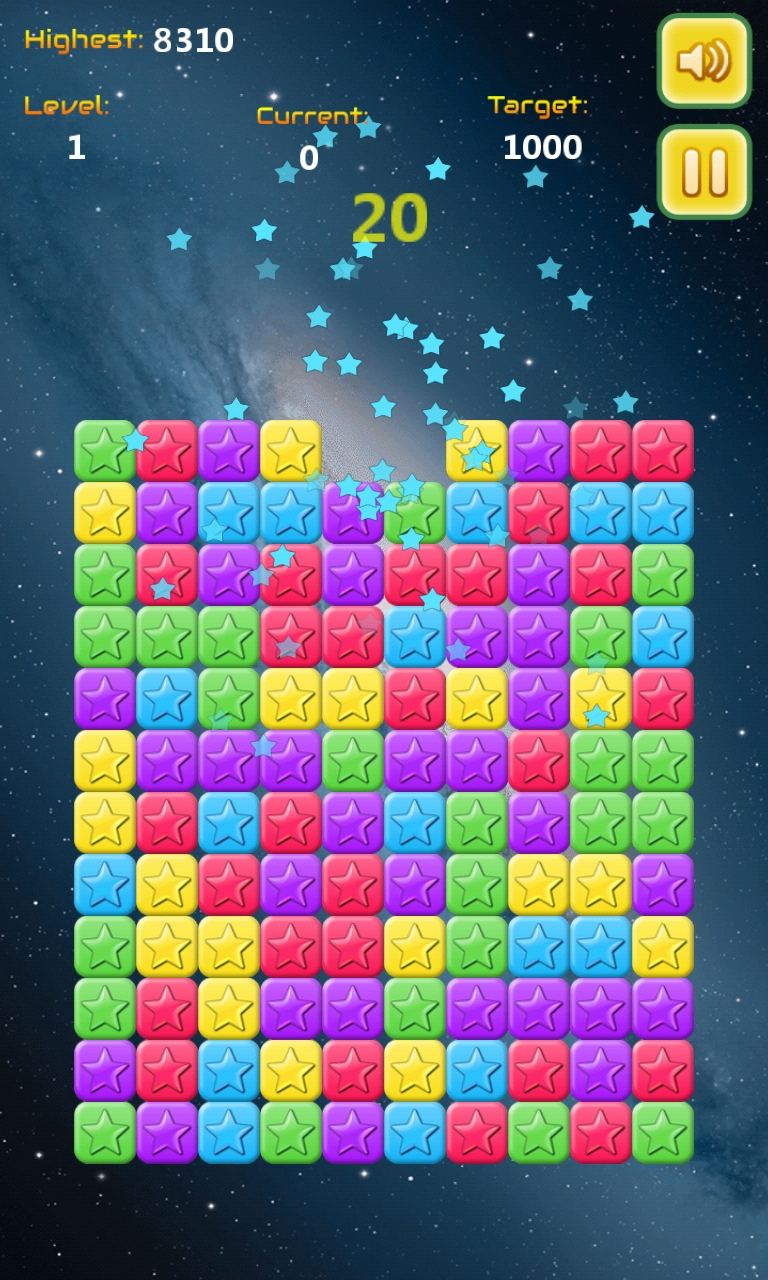This screenshot has width=768, height=1280.
Task: Pop the green block in the grid's top-left corner
Action: [x=104, y=451]
